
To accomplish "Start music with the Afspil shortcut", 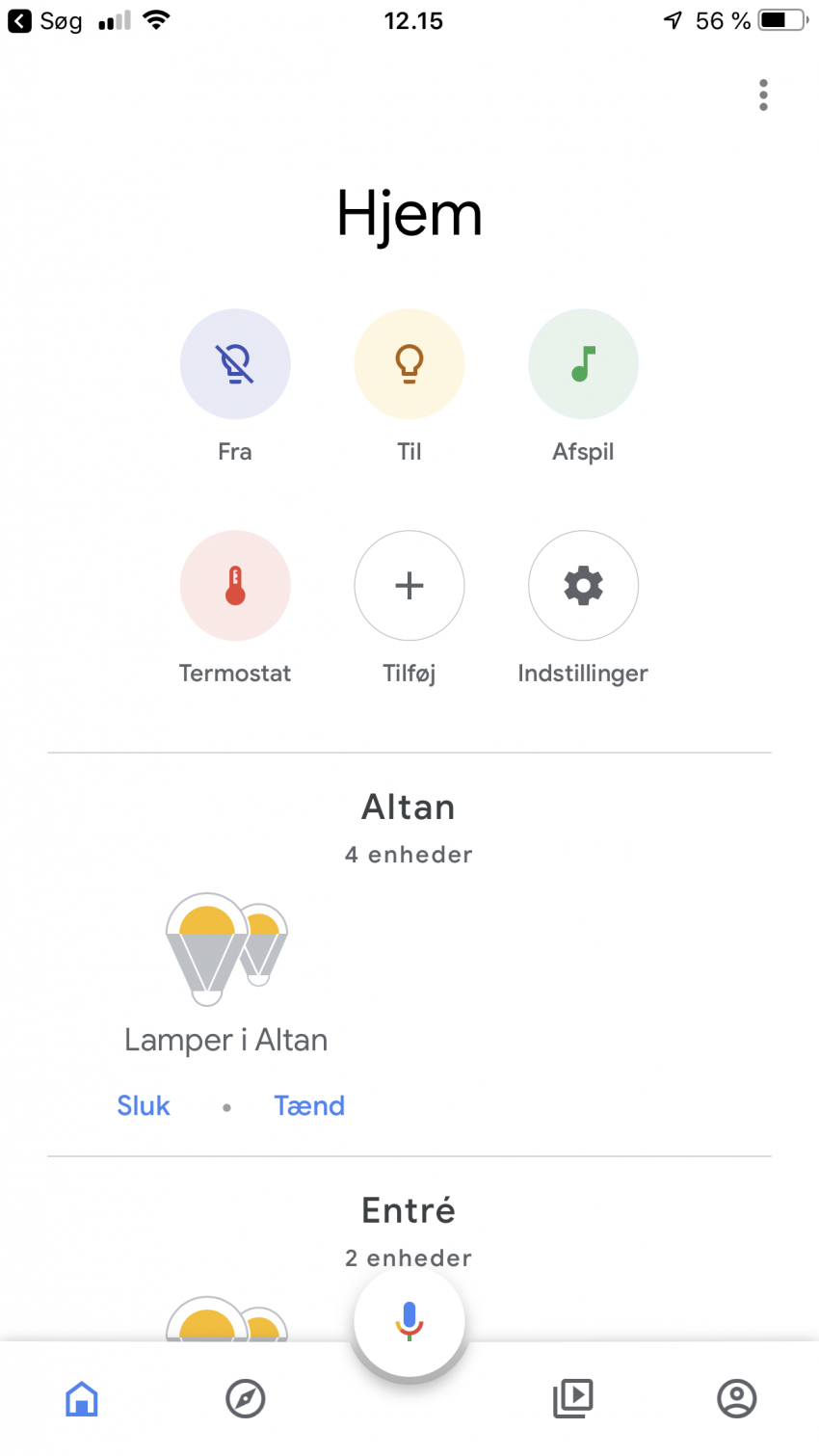I will pyautogui.click(x=583, y=364).
